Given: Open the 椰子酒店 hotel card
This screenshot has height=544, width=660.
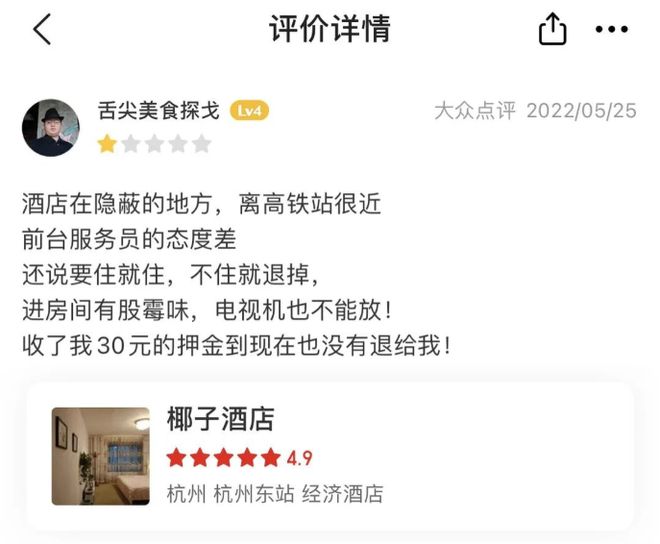Looking at the screenshot, I should point(330,455).
